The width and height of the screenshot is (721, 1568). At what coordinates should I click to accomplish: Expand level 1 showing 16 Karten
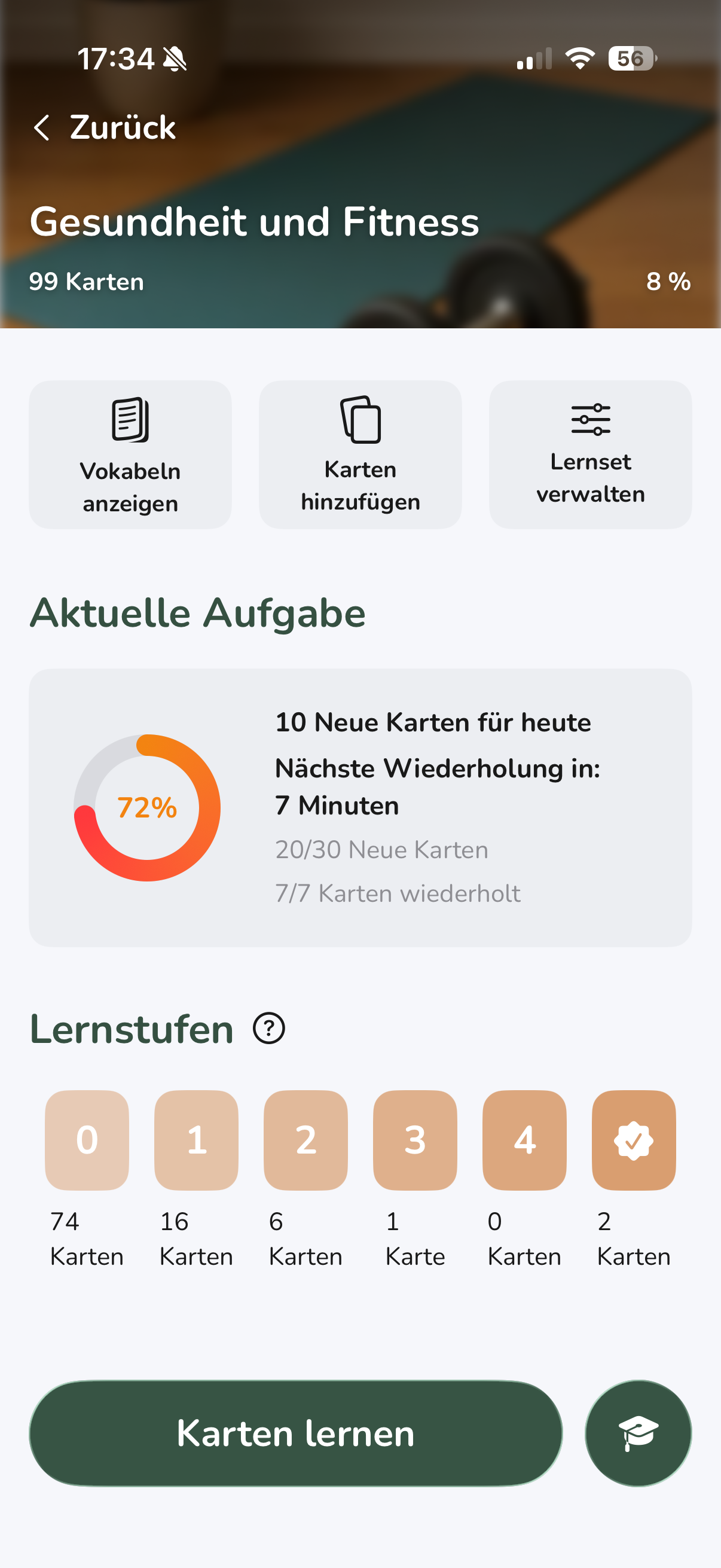pyautogui.click(x=196, y=1140)
